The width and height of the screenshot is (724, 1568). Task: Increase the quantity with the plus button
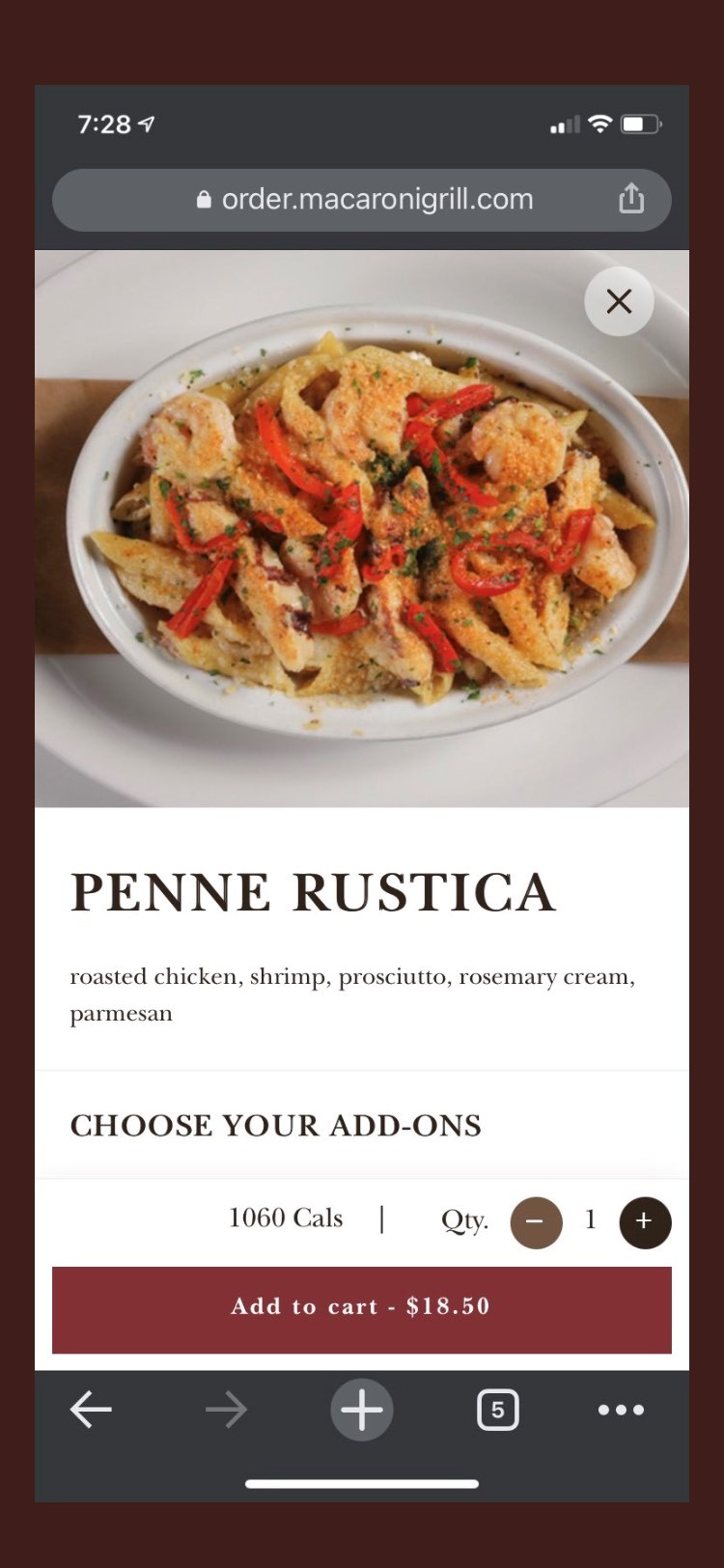point(645,1221)
